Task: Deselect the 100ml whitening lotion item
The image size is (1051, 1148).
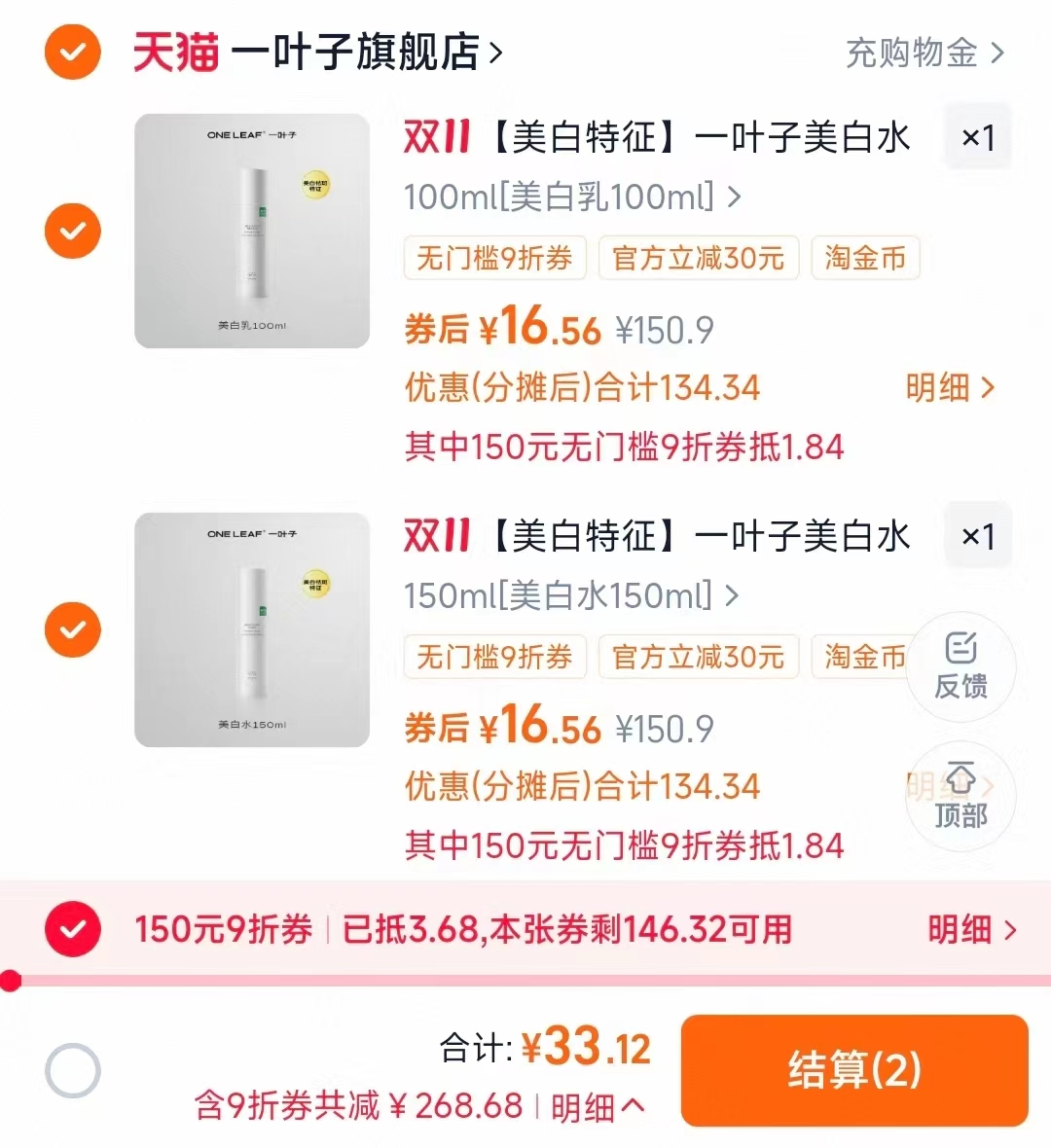Action: (x=73, y=231)
